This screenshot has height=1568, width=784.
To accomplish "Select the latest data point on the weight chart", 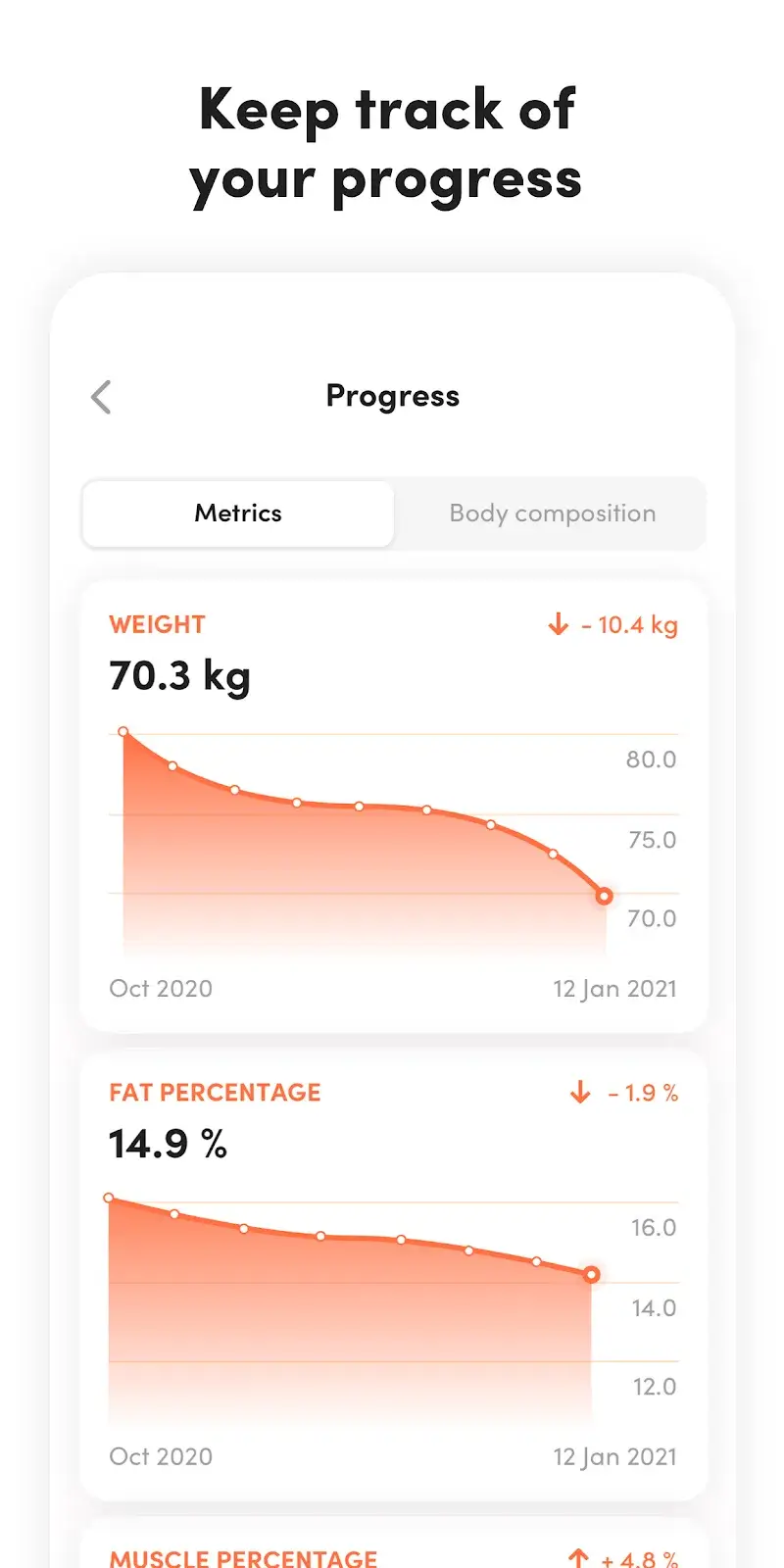I will point(604,895).
